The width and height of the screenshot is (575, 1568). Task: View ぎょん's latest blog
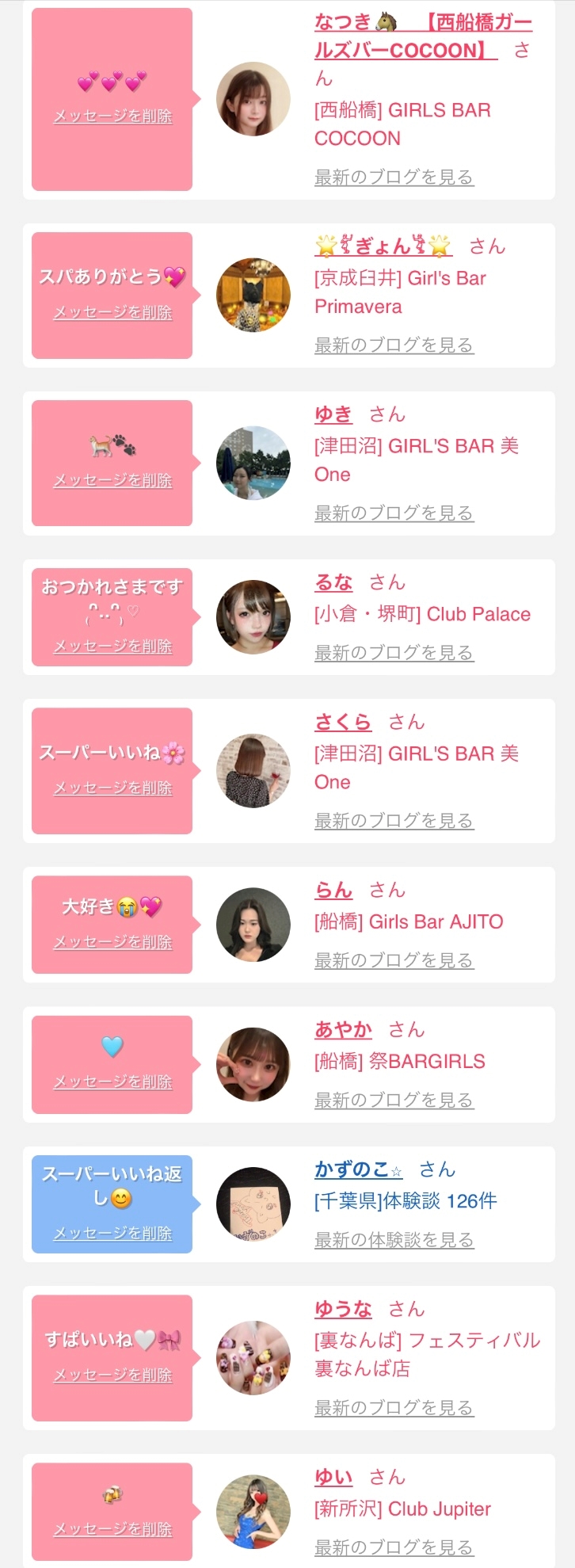[394, 345]
